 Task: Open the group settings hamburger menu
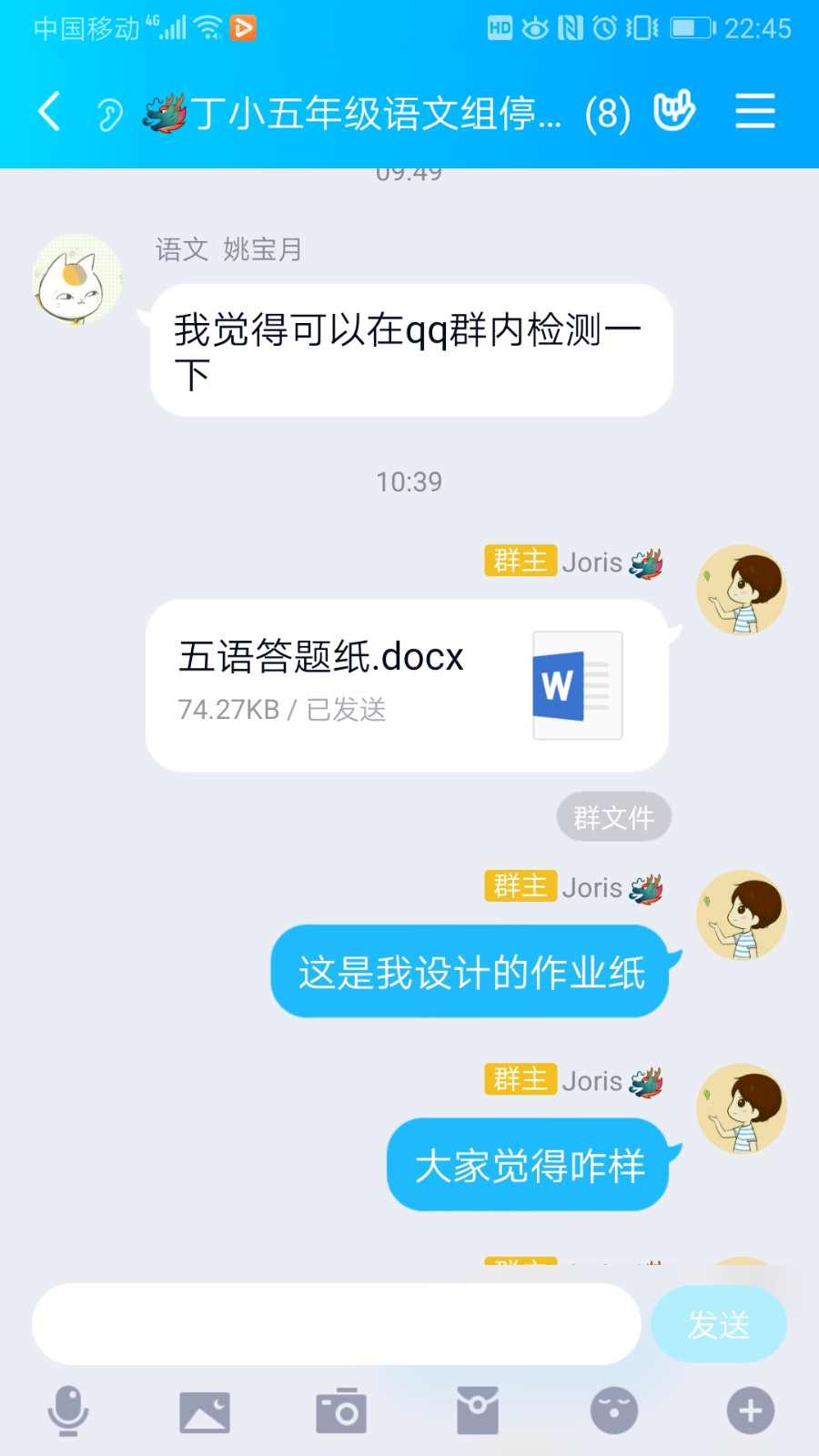click(754, 112)
